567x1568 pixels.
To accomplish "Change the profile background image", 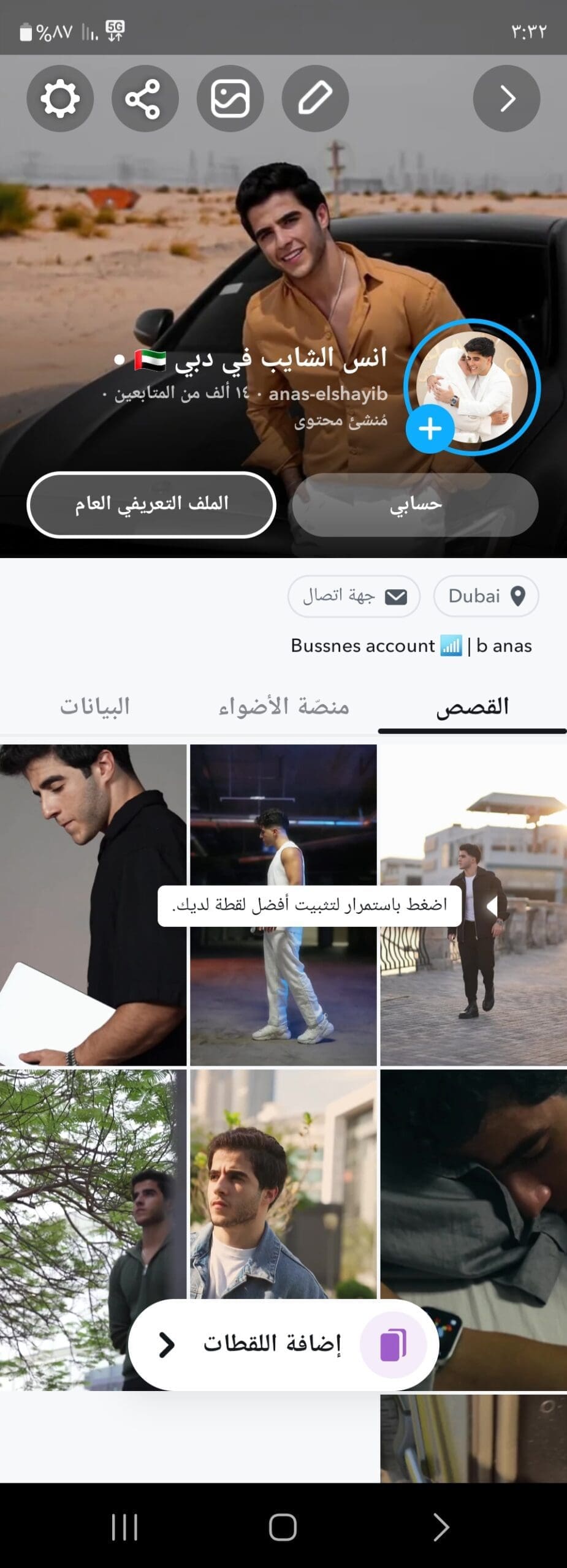I will click(x=230, y=98).
